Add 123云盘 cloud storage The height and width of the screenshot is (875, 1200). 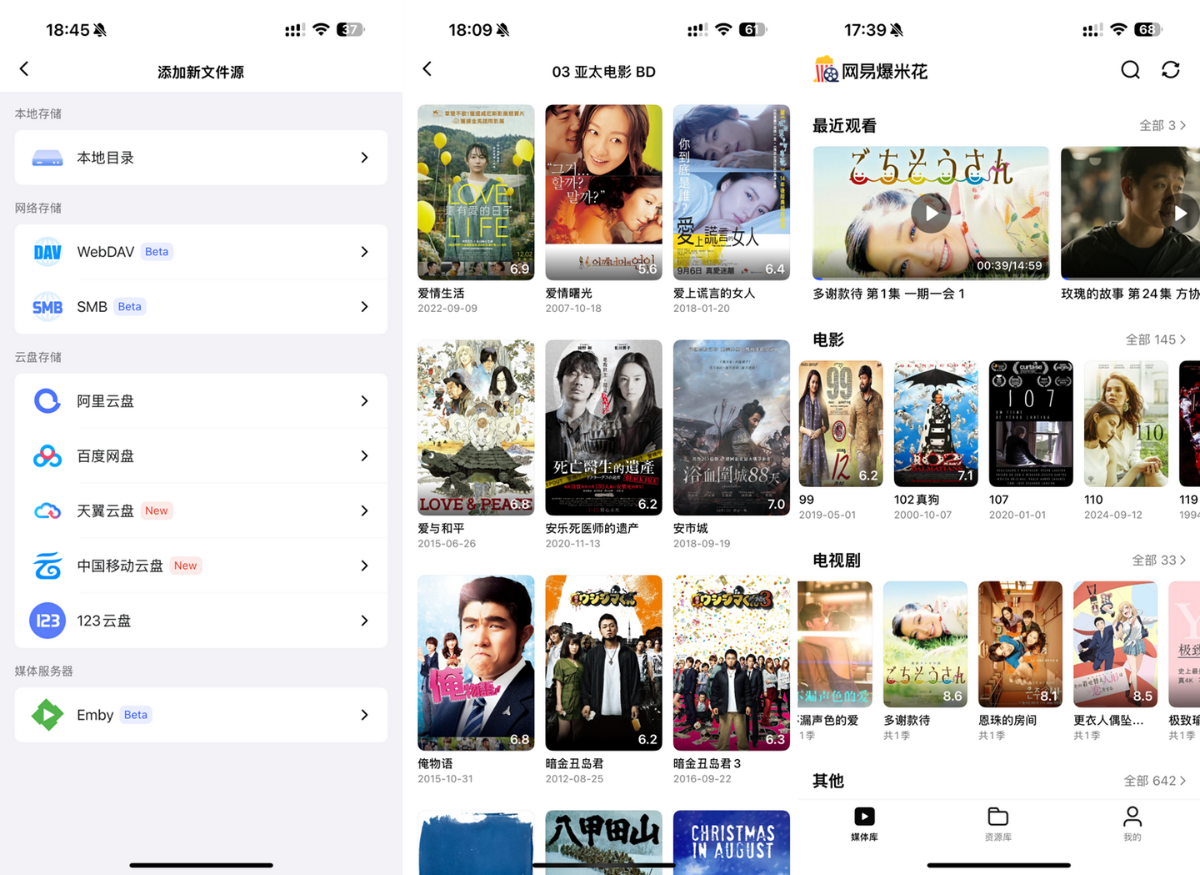pos(201,621)
